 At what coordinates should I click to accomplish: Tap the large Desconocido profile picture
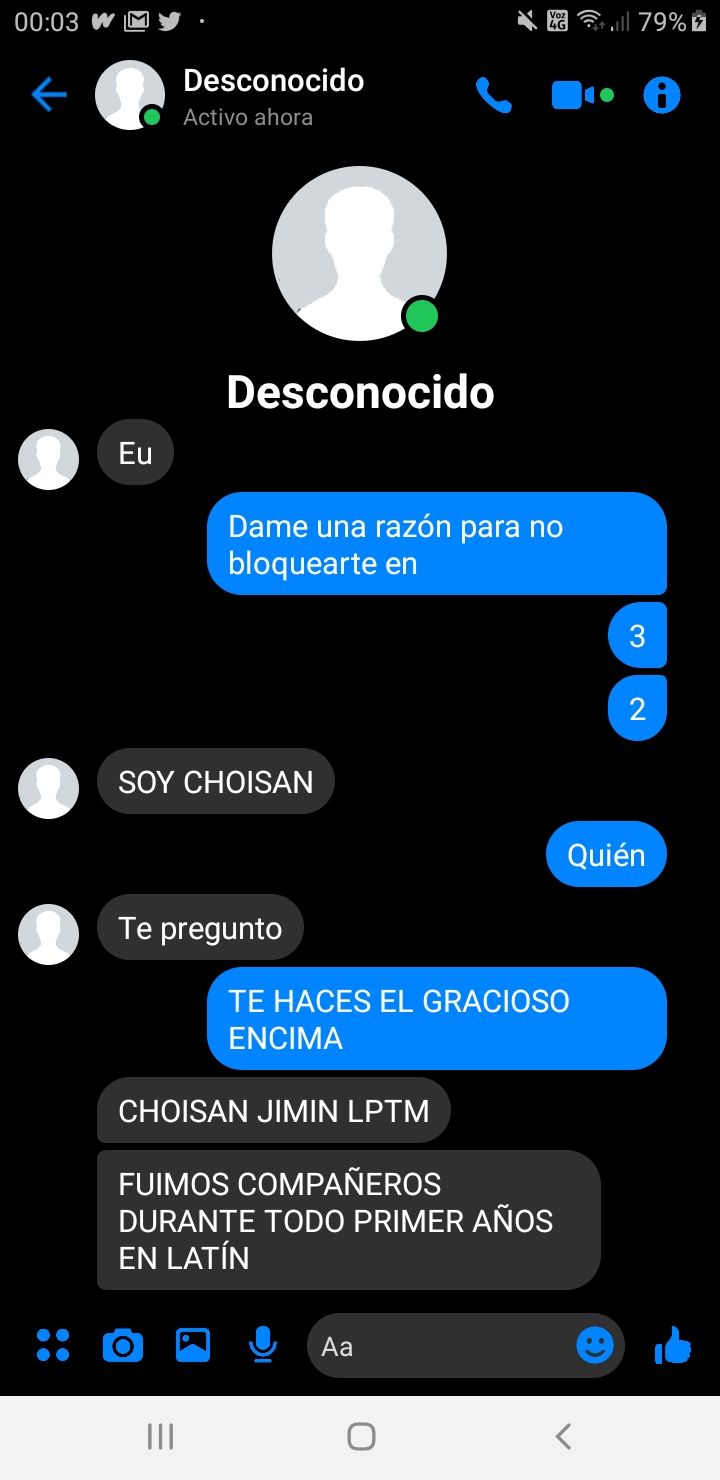point(359,254)
